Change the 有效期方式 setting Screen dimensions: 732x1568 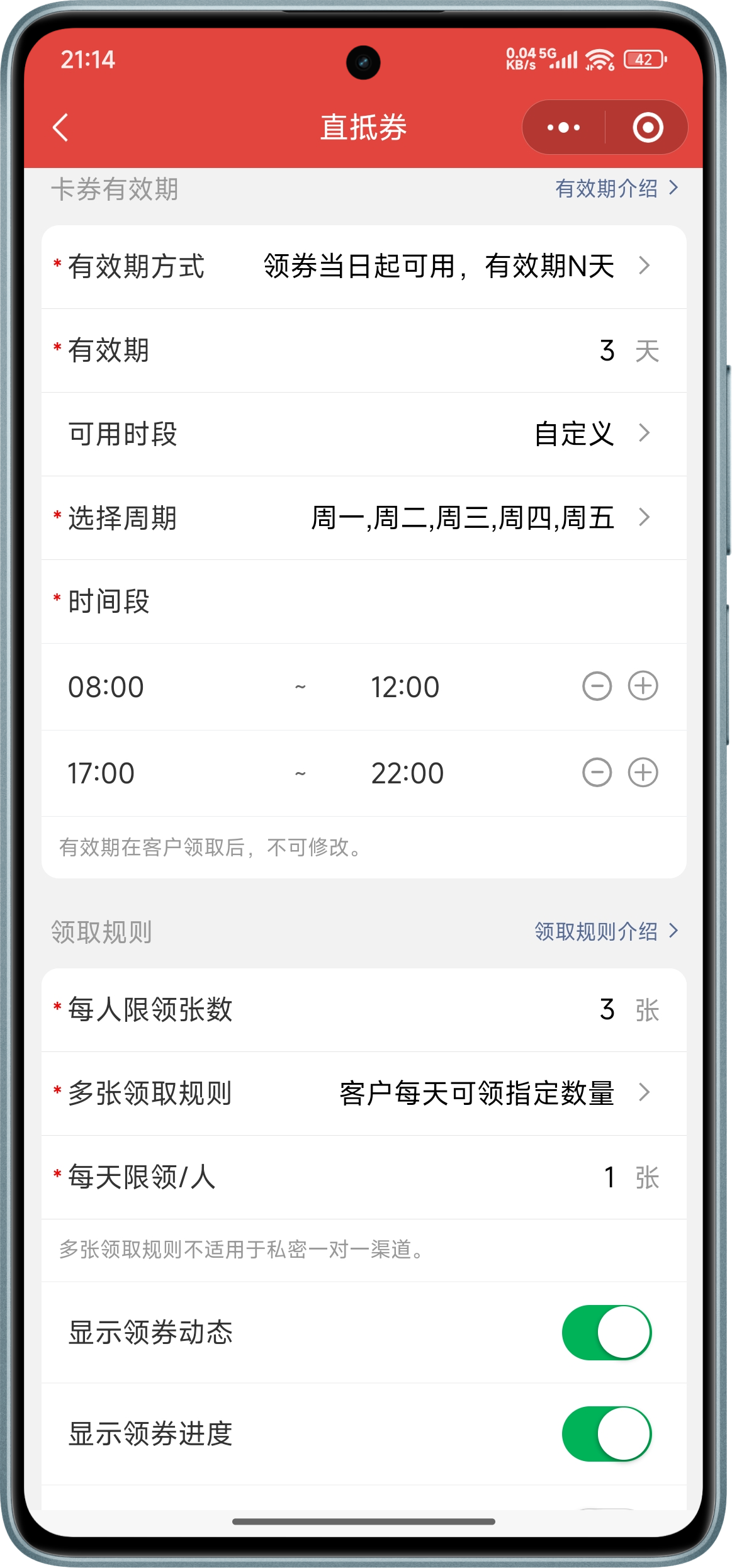pos(456,266)
